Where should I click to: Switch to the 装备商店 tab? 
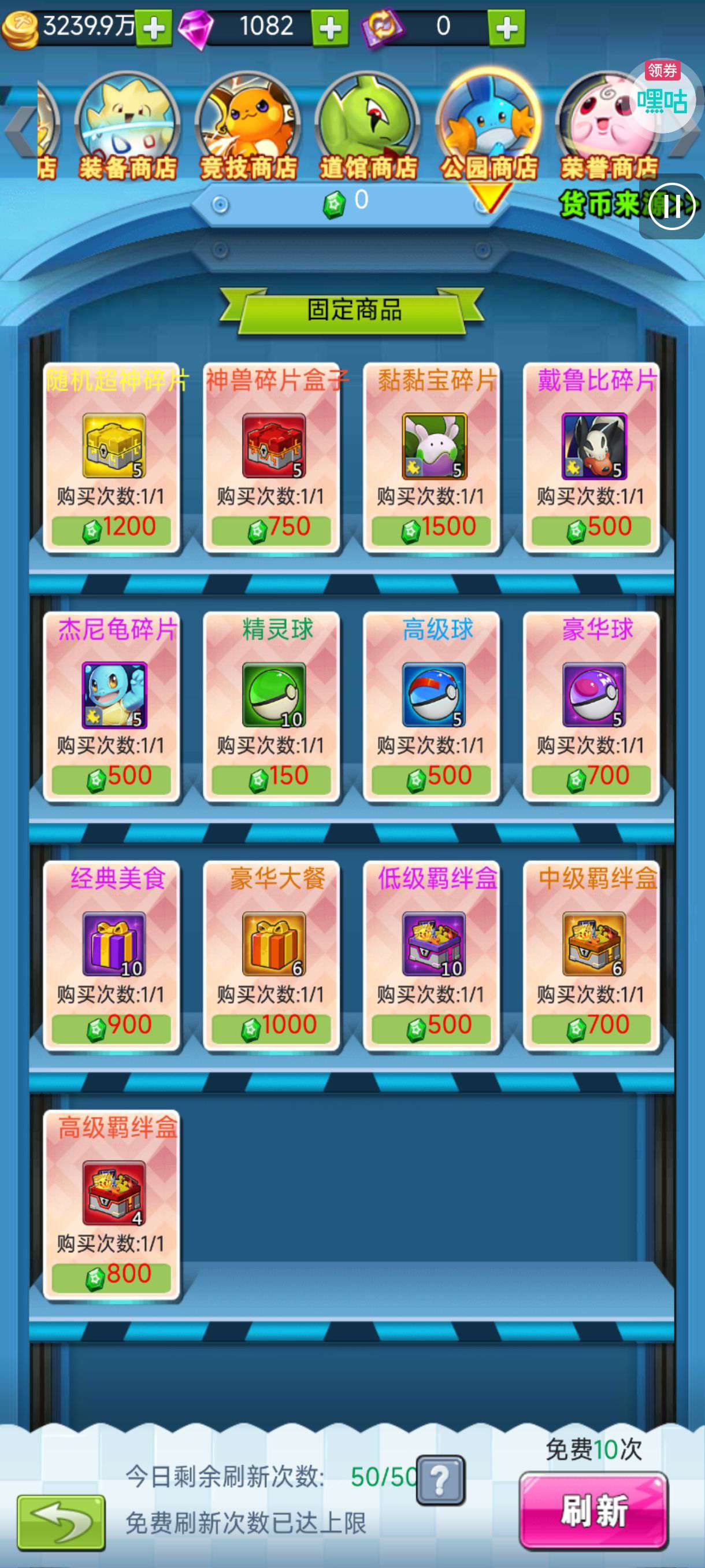pos(128,128)
